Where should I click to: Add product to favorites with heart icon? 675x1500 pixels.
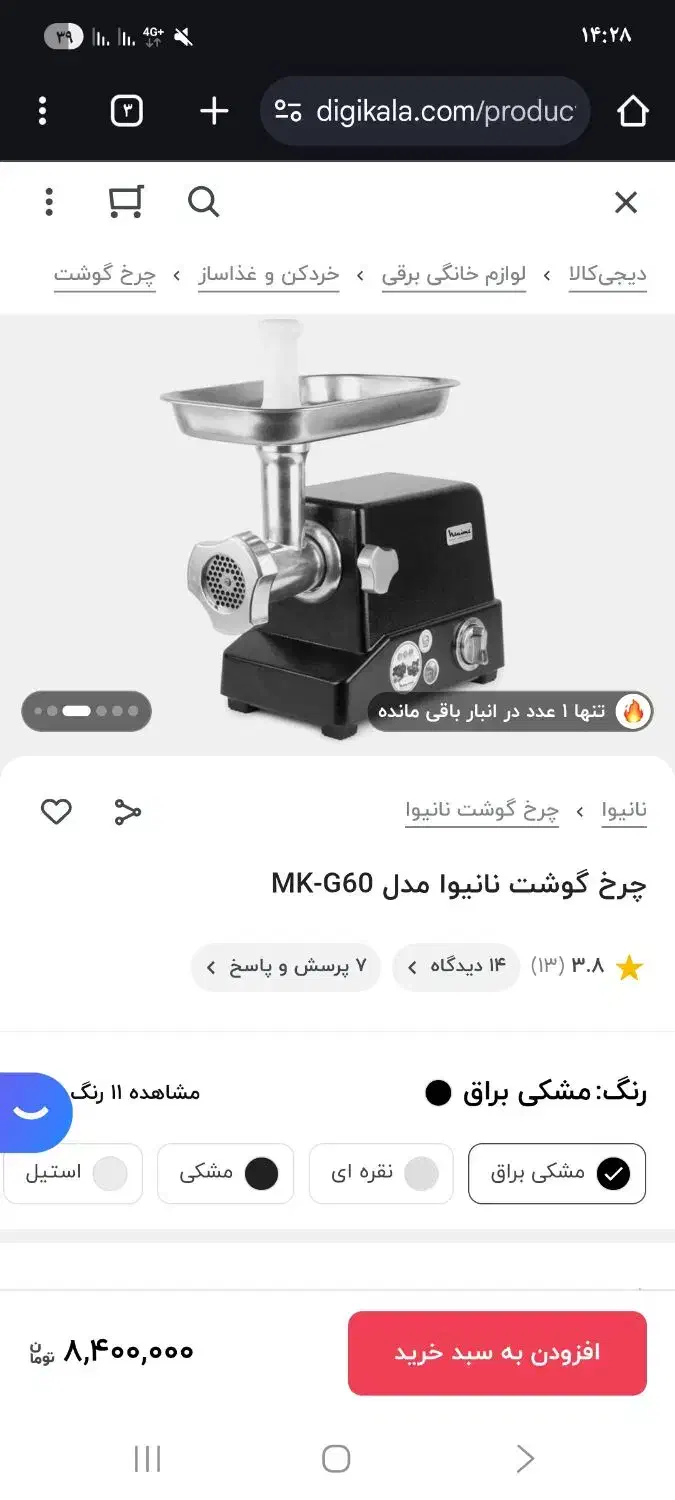point(56,811)
